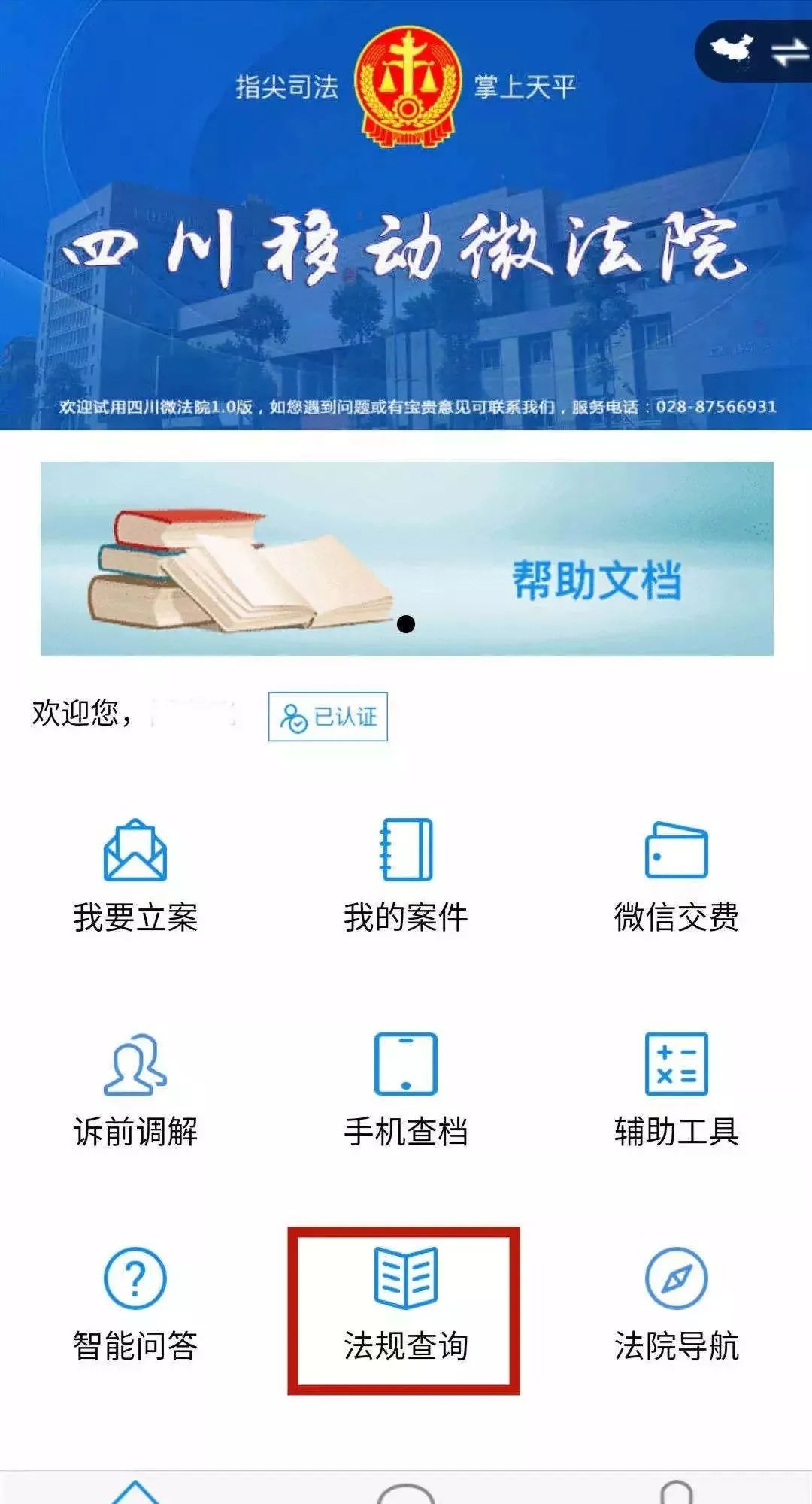Switch to the home tab in bottom bar
812x1504 pixels.
coord(135,1491)
